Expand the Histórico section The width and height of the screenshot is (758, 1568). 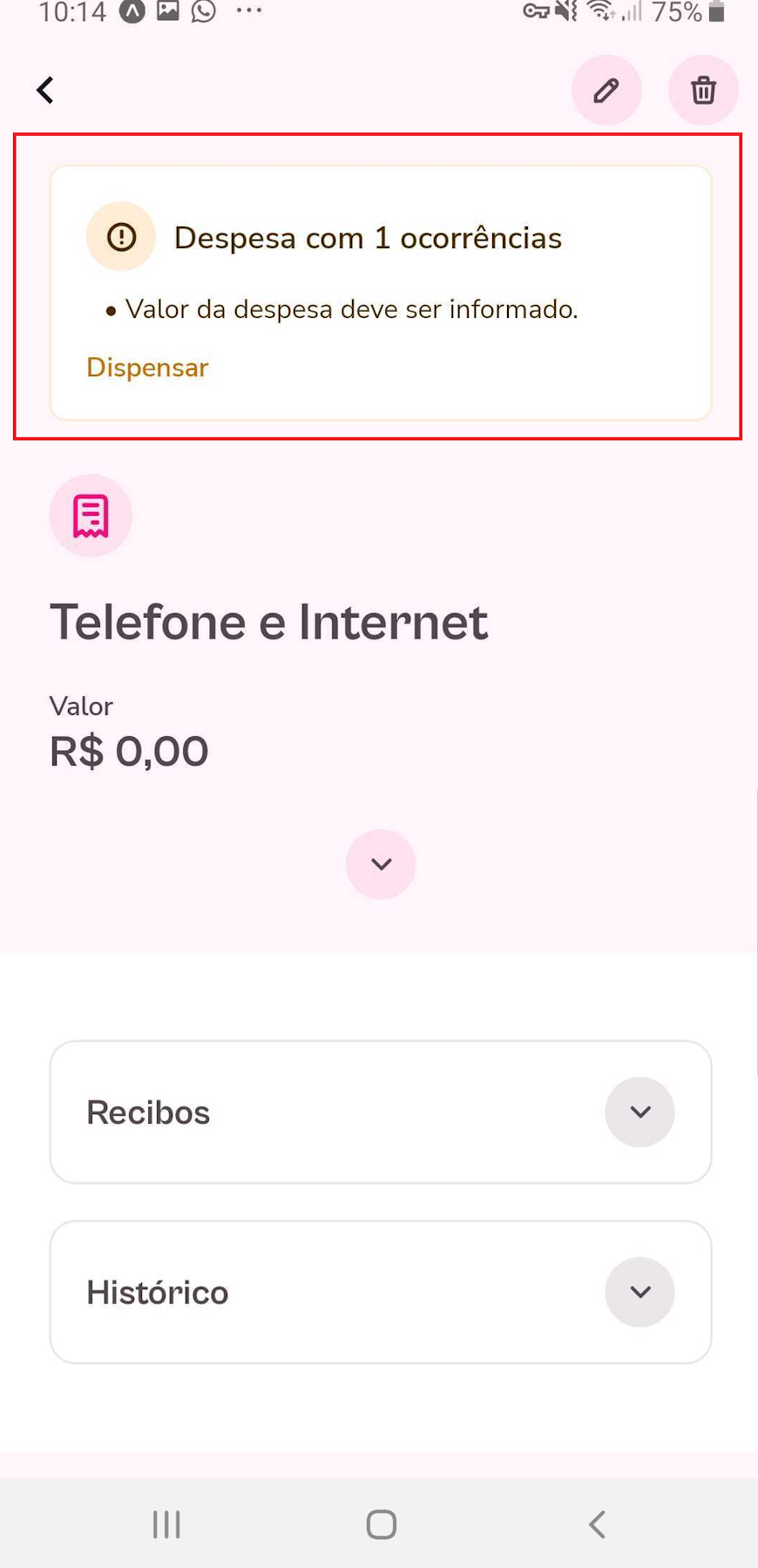[640, 1292]
